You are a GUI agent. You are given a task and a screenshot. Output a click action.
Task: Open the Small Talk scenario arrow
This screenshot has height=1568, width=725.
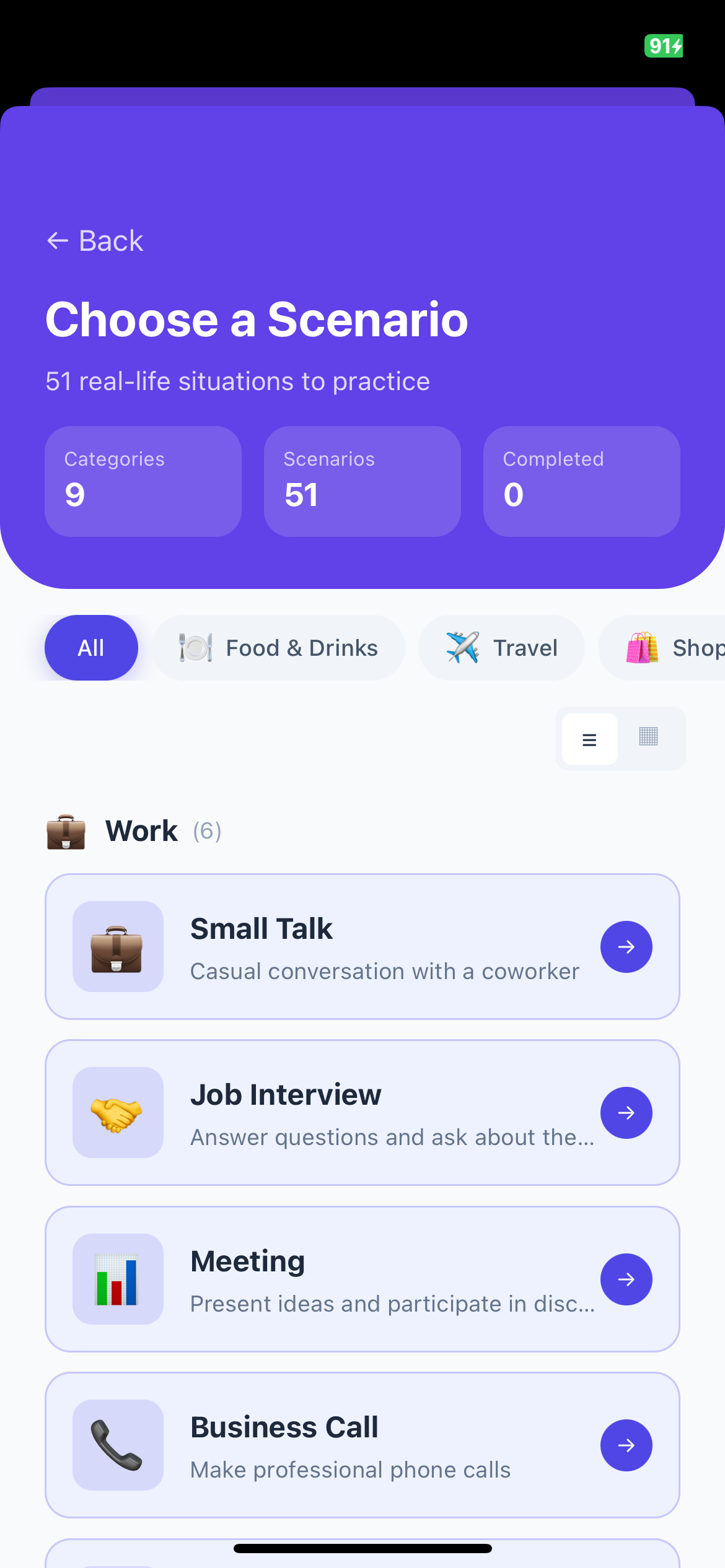[626, 946]
